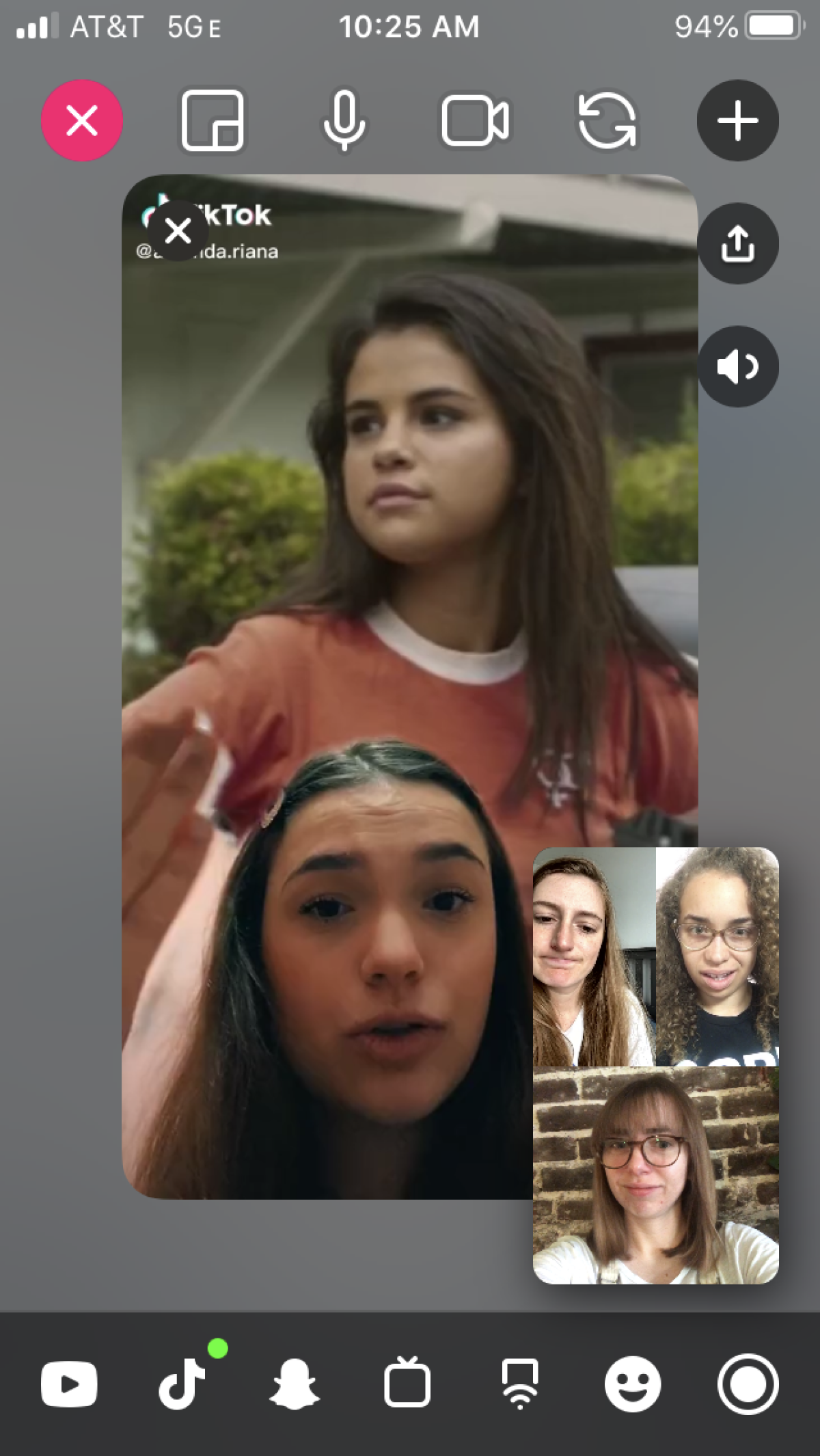Close the shared TikTok video
This screenshot has width=820, height=1456.
(x=178, y=231)
